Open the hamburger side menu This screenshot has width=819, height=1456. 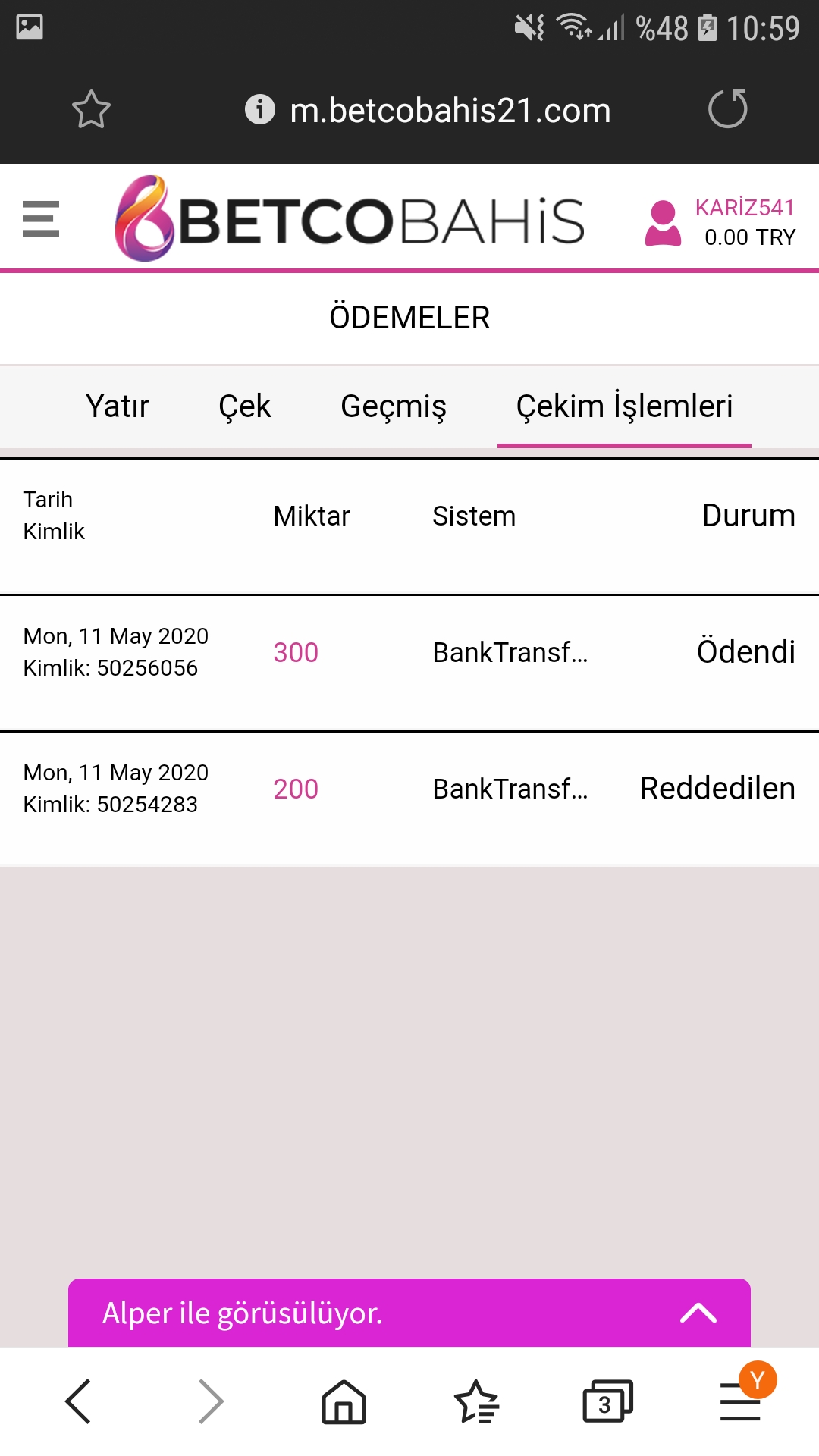click(x=41, y=219)
